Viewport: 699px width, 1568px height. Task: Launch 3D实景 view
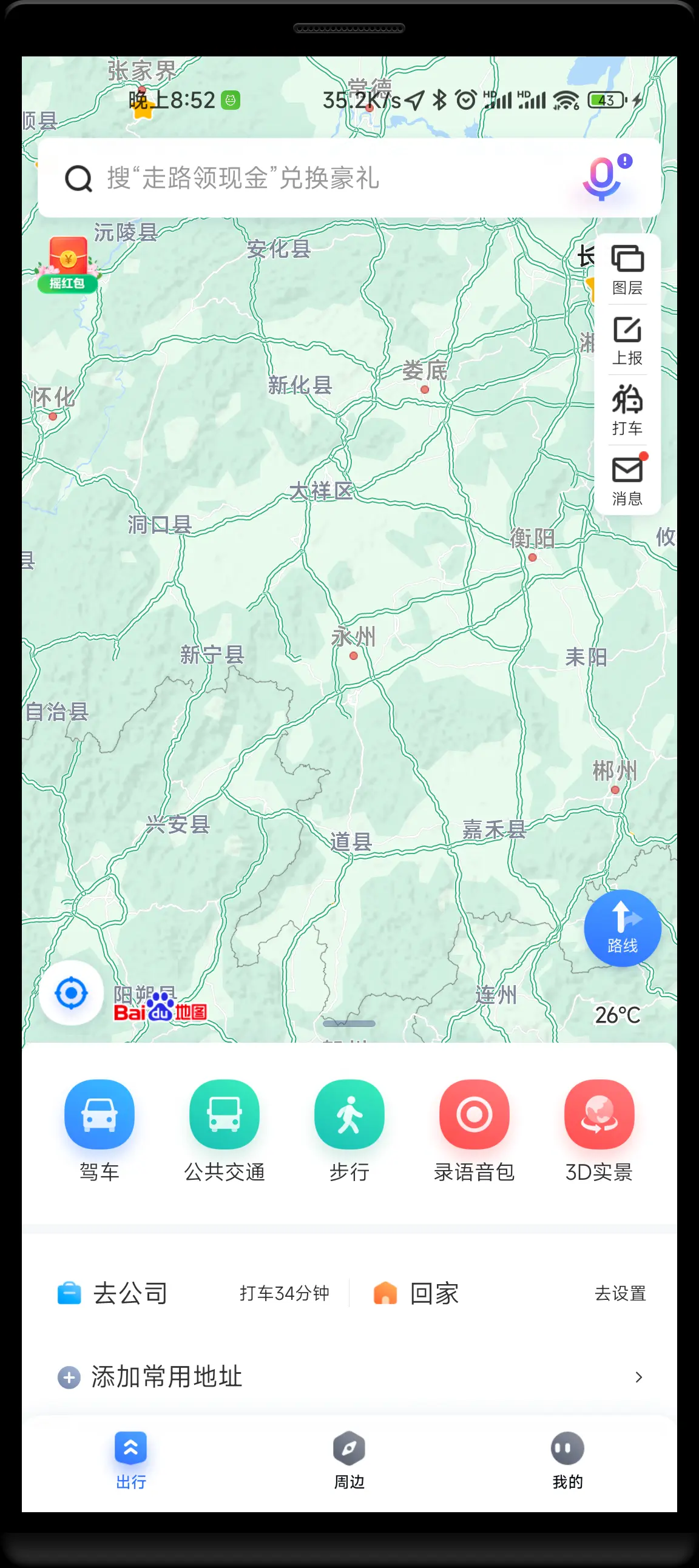pyautogui.click(x=599, y=1130)
